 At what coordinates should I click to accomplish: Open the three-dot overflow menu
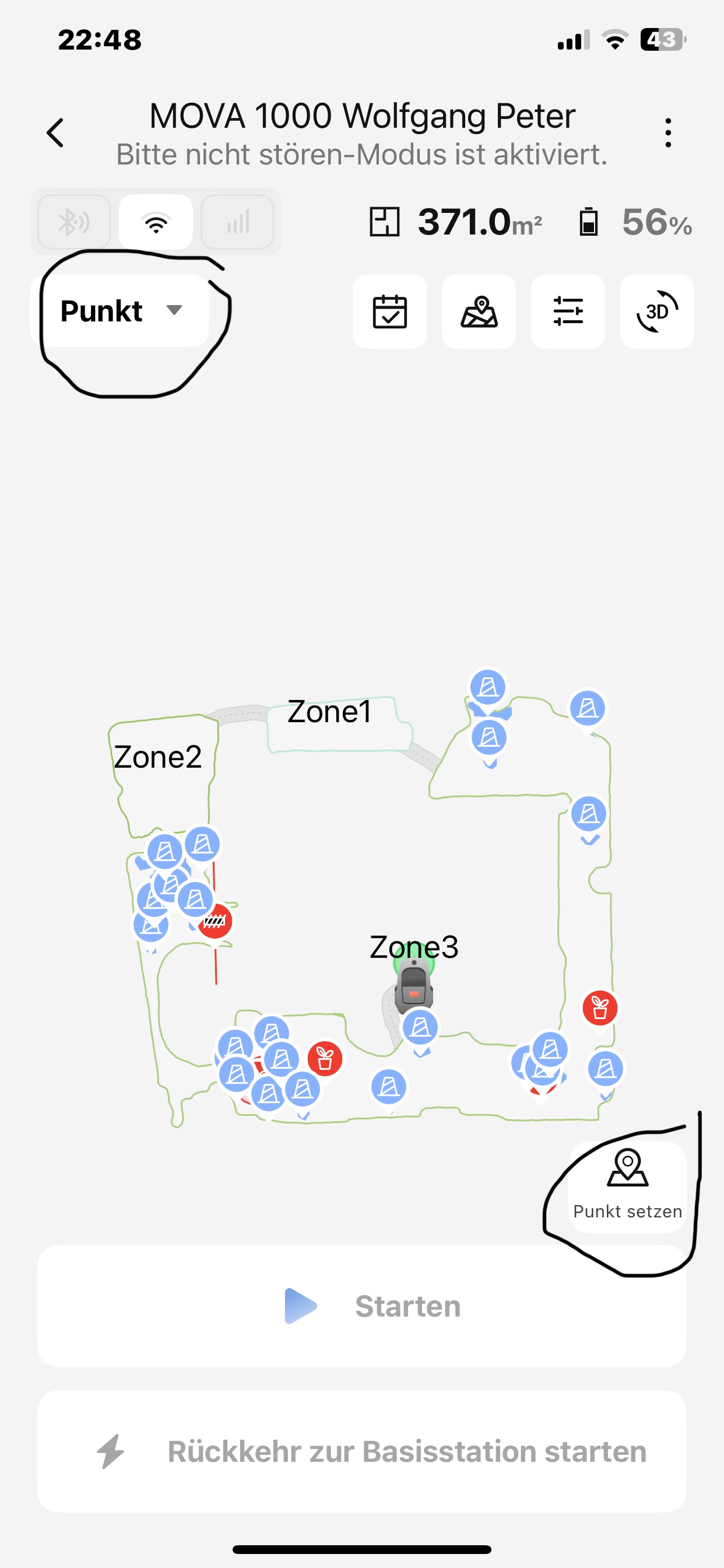pyautogui.click(x=668, y=132)
